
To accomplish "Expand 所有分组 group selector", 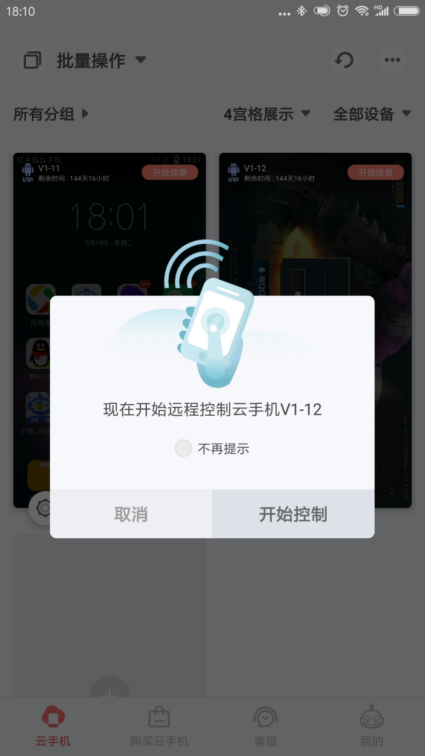I will (51, 114).
